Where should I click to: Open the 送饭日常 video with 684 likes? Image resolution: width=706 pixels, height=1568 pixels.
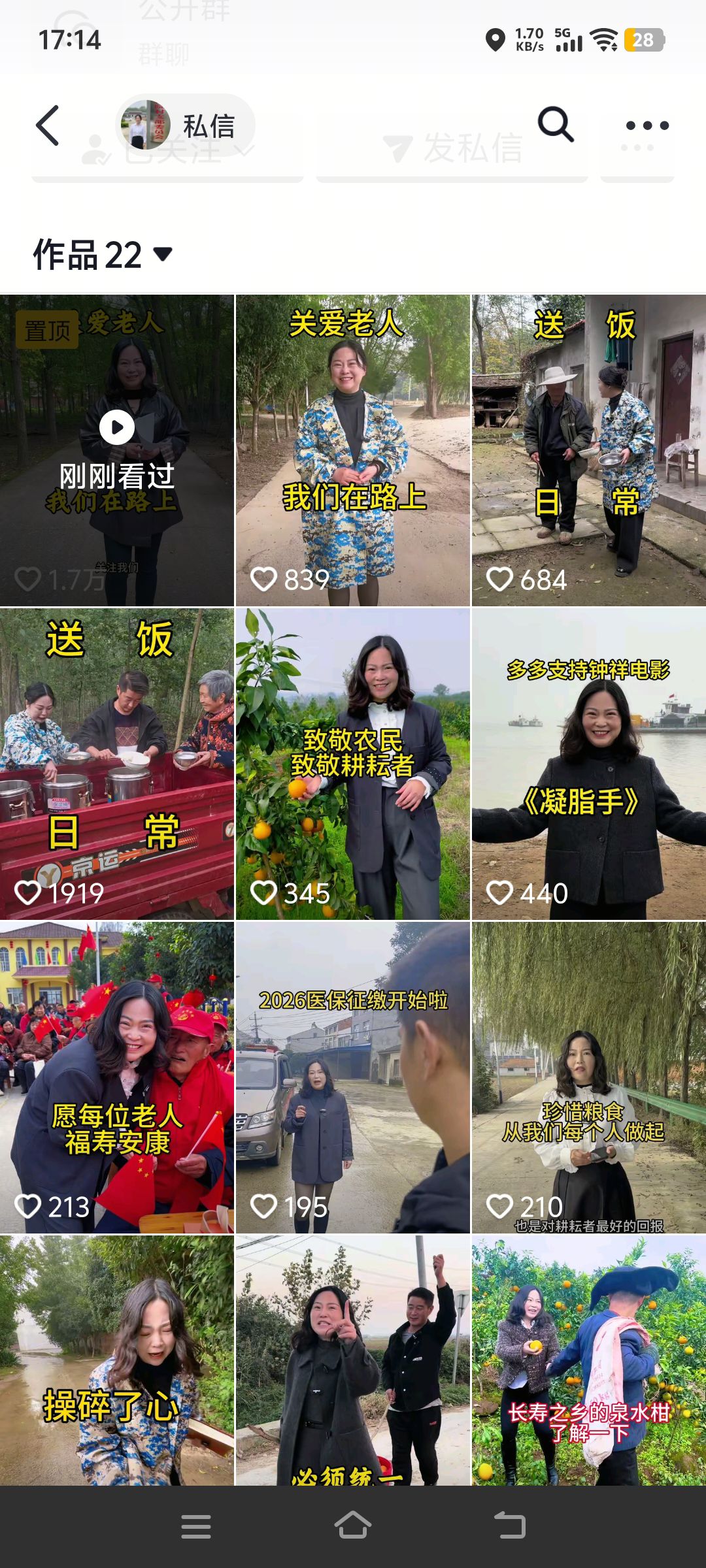pyautogui.click(x=589, y=450)
